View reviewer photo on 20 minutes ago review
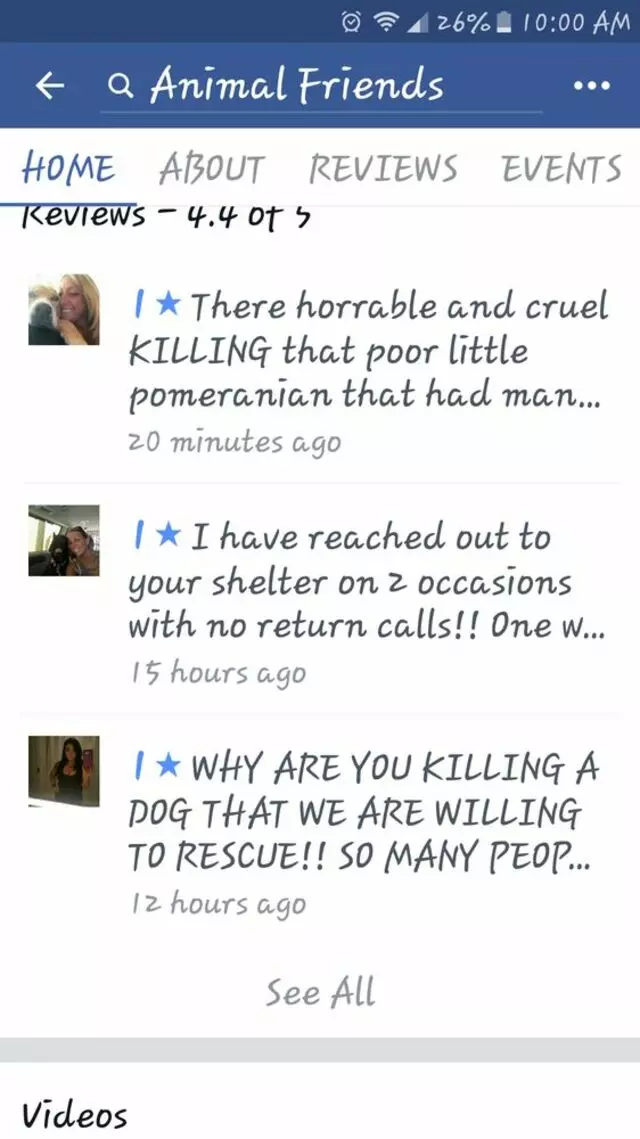The image size is (640, 1139). [x=64, y=310]
